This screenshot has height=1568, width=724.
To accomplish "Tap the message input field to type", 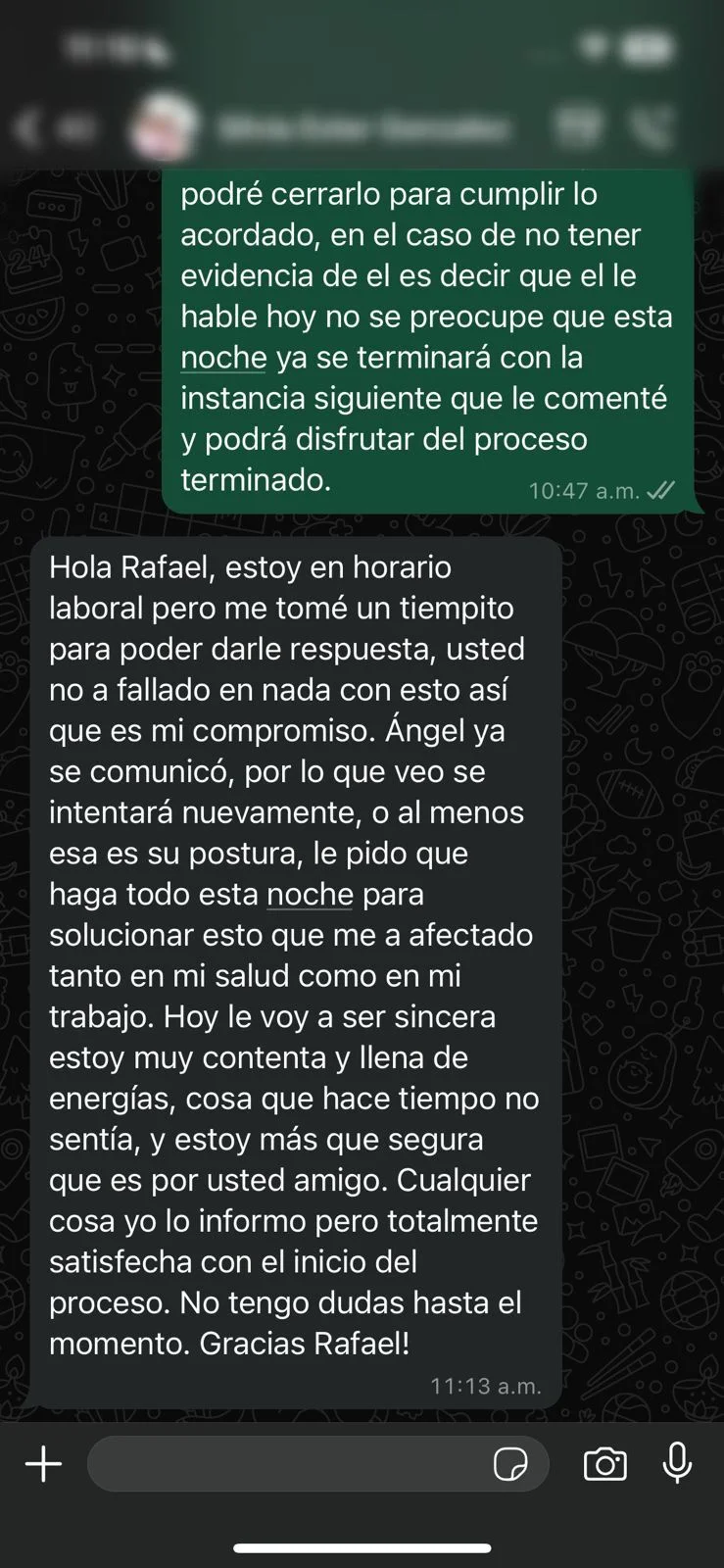I will point(294,1464).
